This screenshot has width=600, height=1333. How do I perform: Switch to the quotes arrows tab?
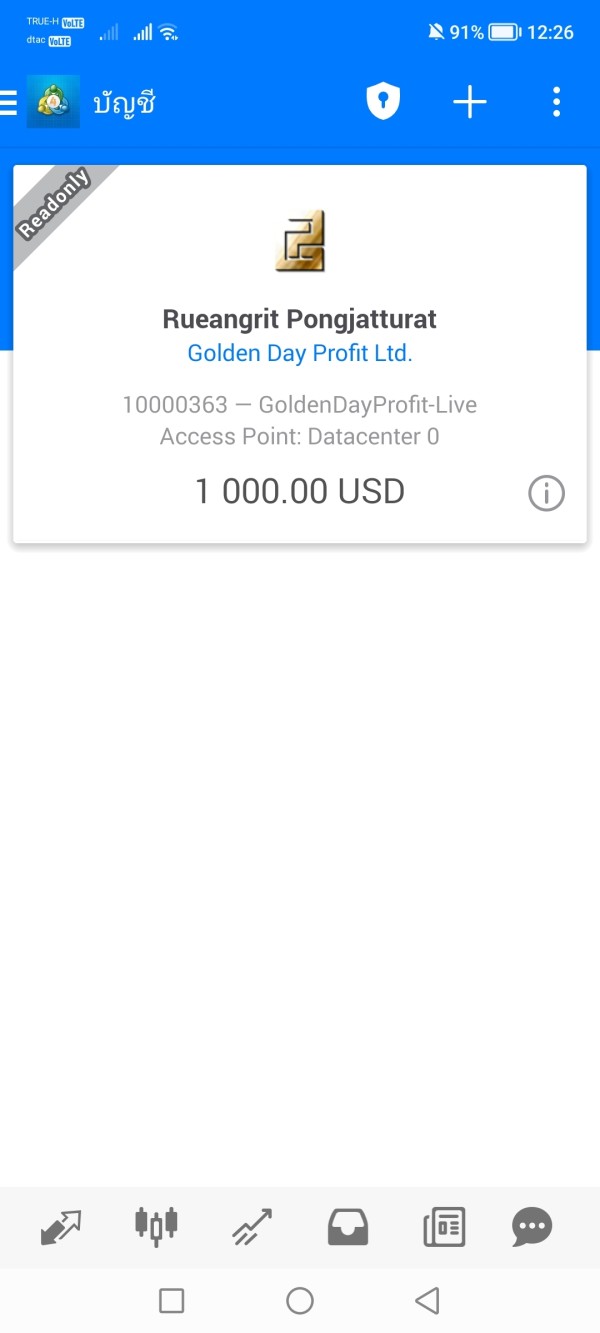60,1227
